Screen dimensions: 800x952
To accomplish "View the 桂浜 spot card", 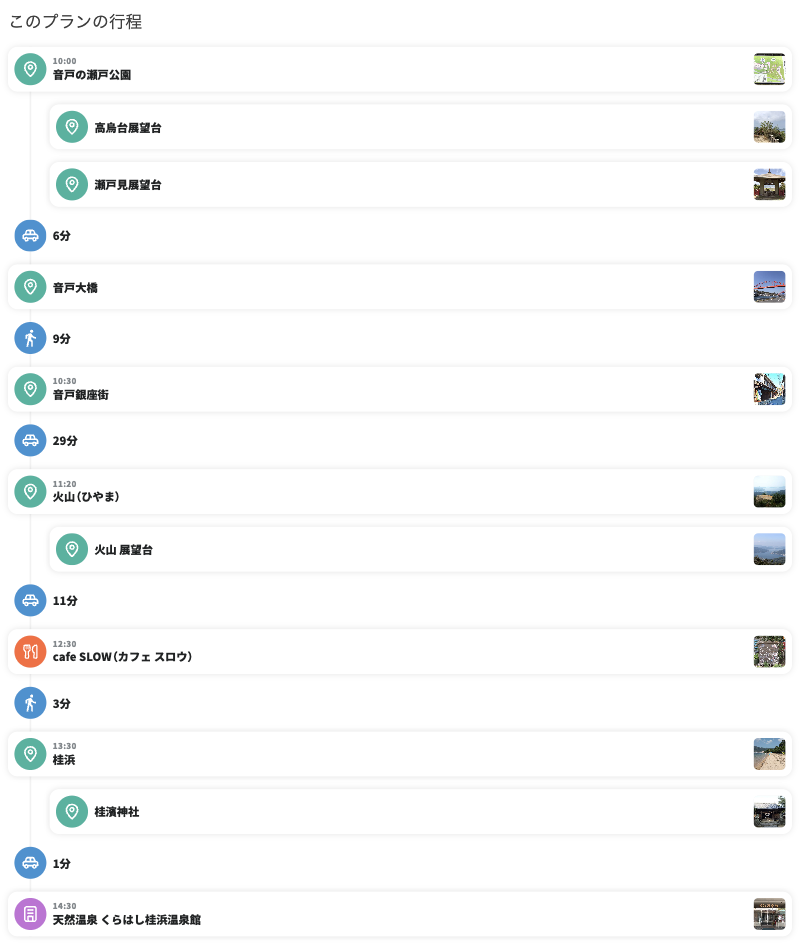I will (x=400, y=754).
